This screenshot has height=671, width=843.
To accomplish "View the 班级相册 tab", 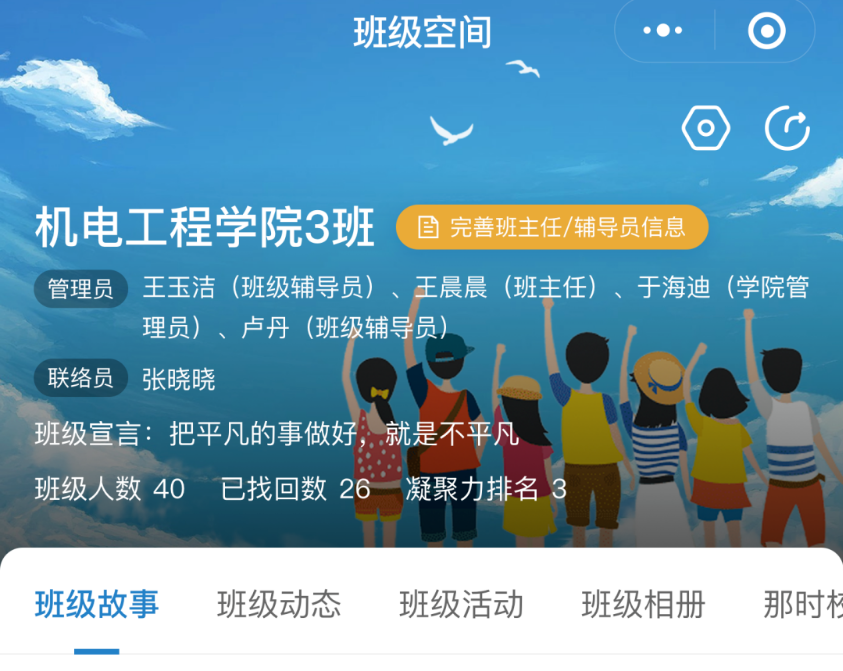I will (x=643, y=604).
